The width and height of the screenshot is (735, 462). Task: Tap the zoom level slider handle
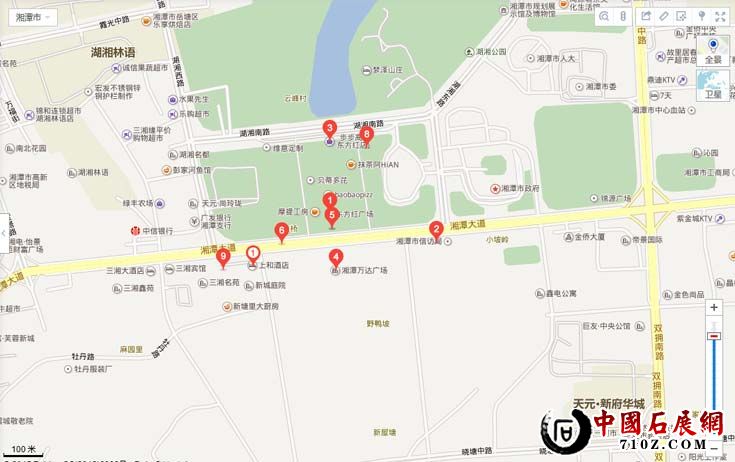tap(714, 337)
